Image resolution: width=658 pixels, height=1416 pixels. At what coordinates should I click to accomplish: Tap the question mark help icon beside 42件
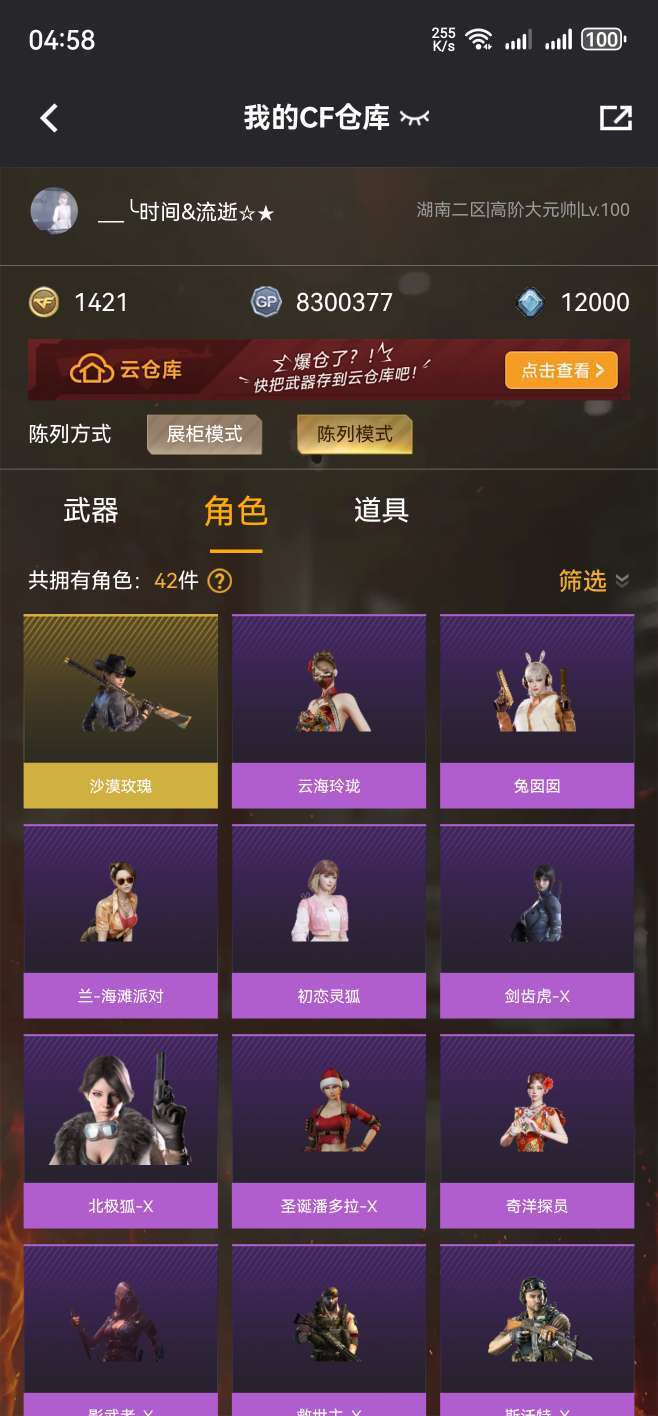[219, 581]
